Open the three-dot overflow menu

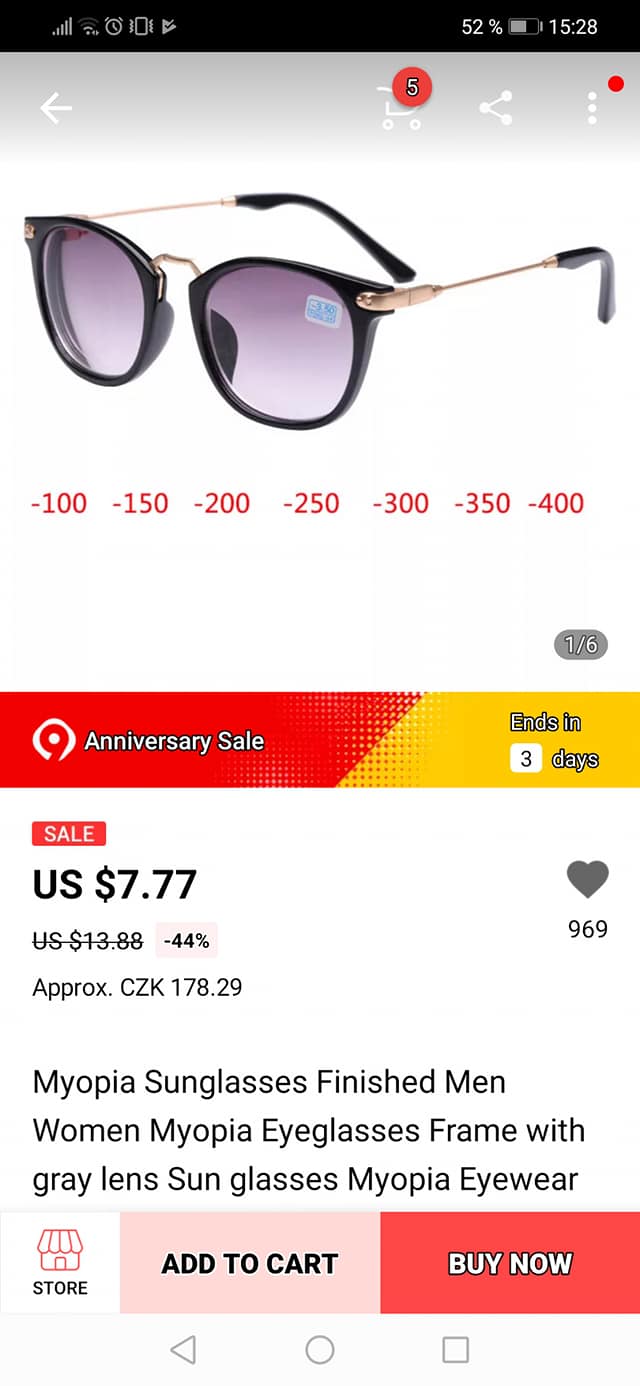coord(593,108)
